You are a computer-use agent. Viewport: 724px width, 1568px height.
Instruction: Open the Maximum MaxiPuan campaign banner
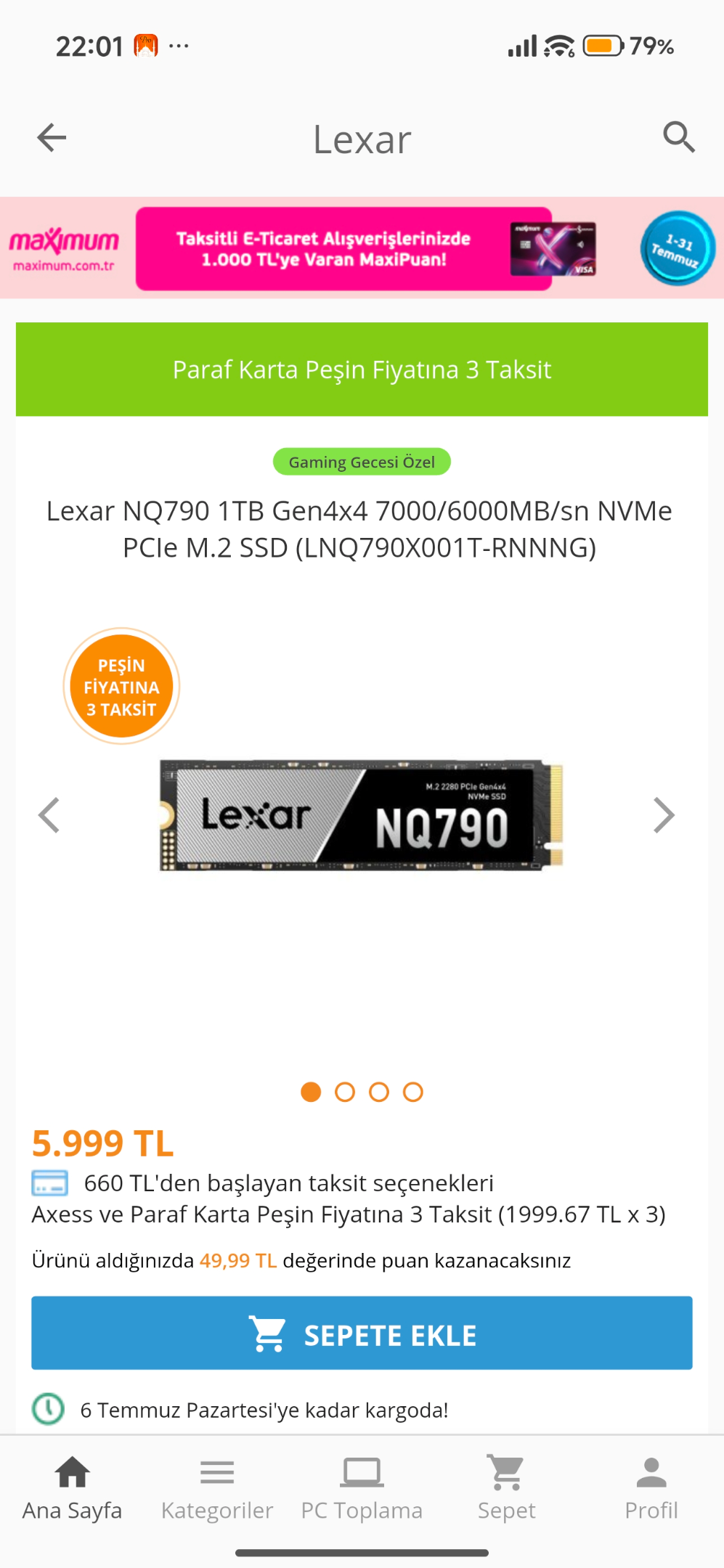coord(362,248)
